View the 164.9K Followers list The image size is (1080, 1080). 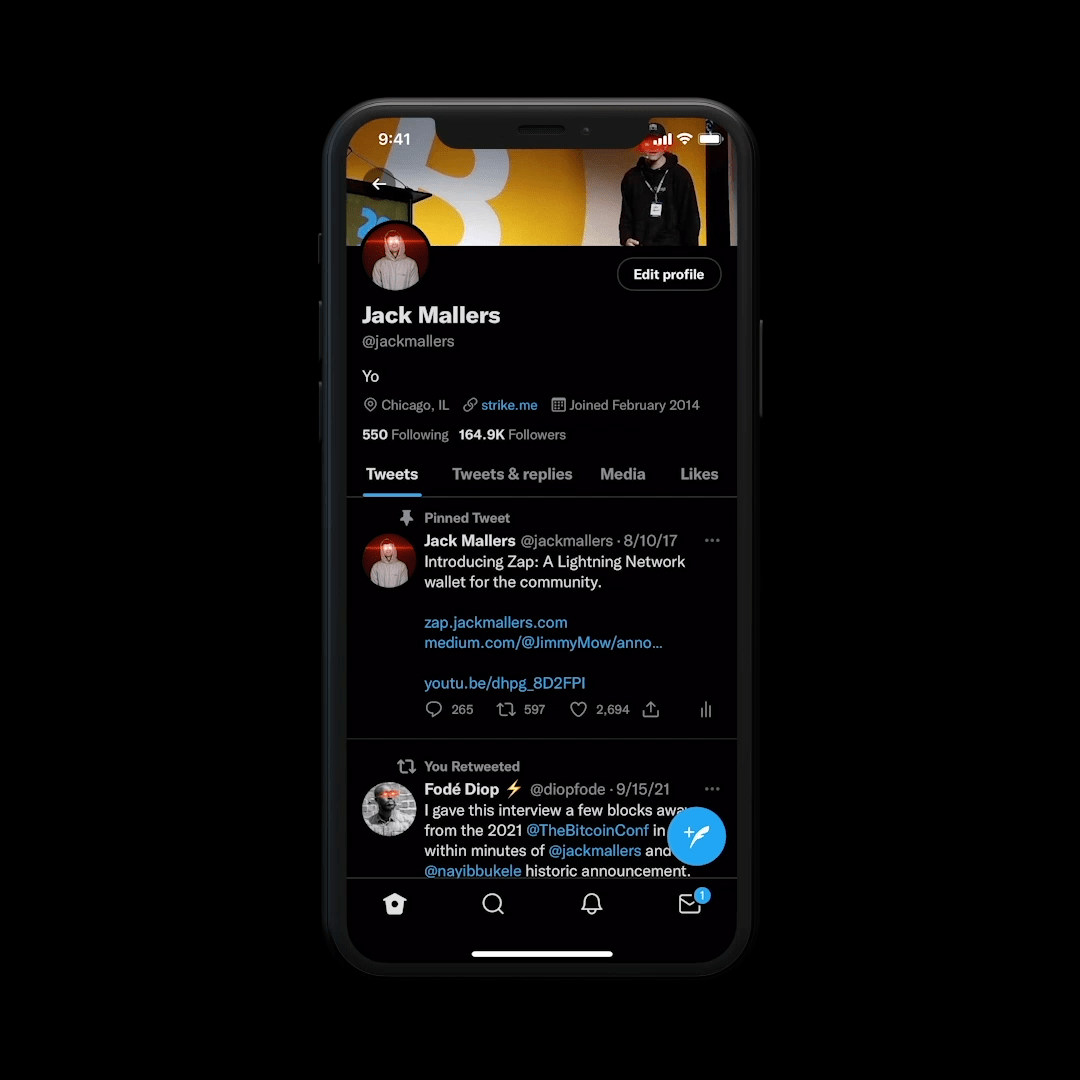tap(512, 435)
